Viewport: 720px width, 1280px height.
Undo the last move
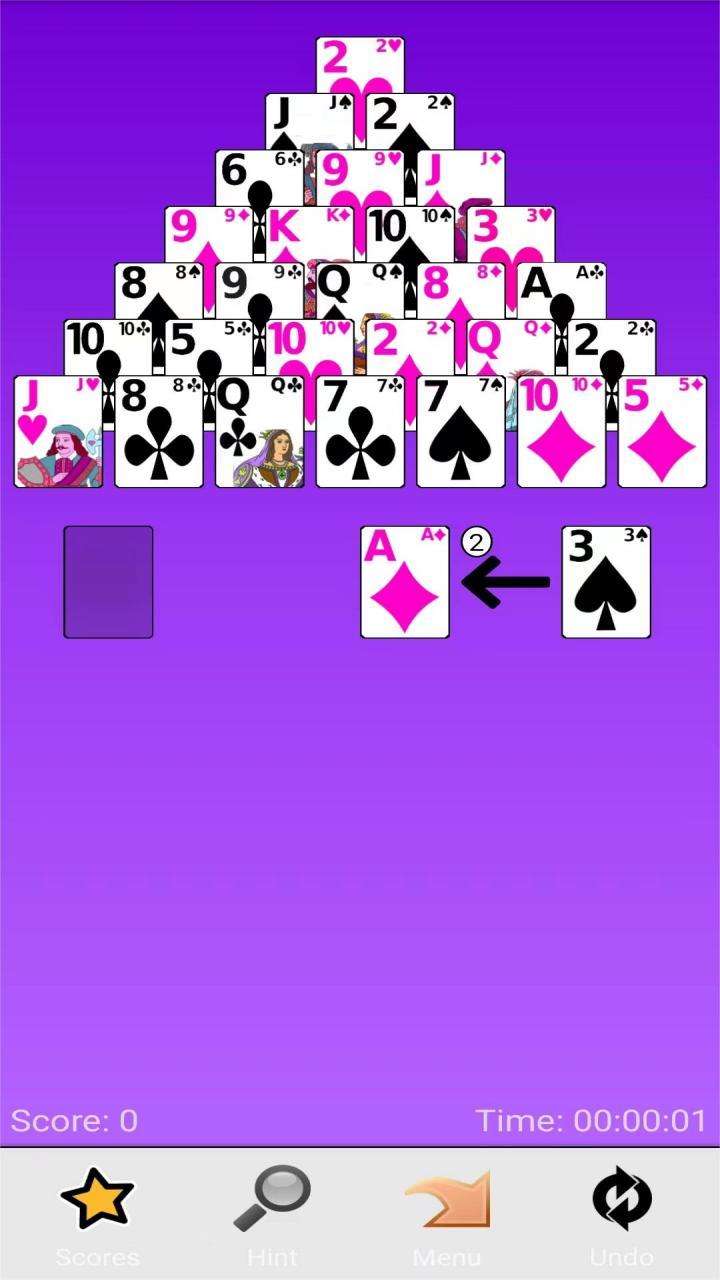point(621,1212)
